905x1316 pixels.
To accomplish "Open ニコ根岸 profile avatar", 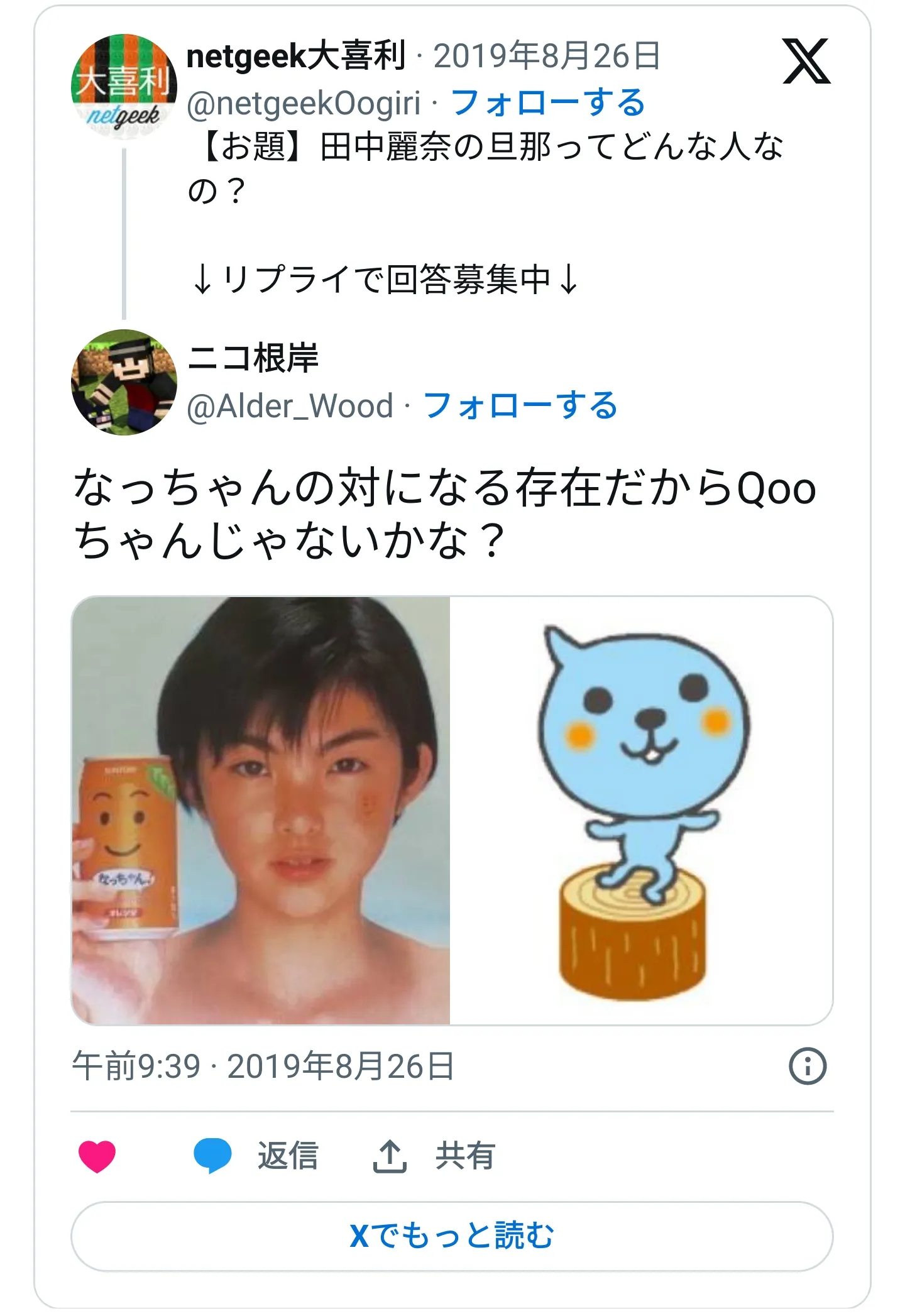I will [124, 382].
